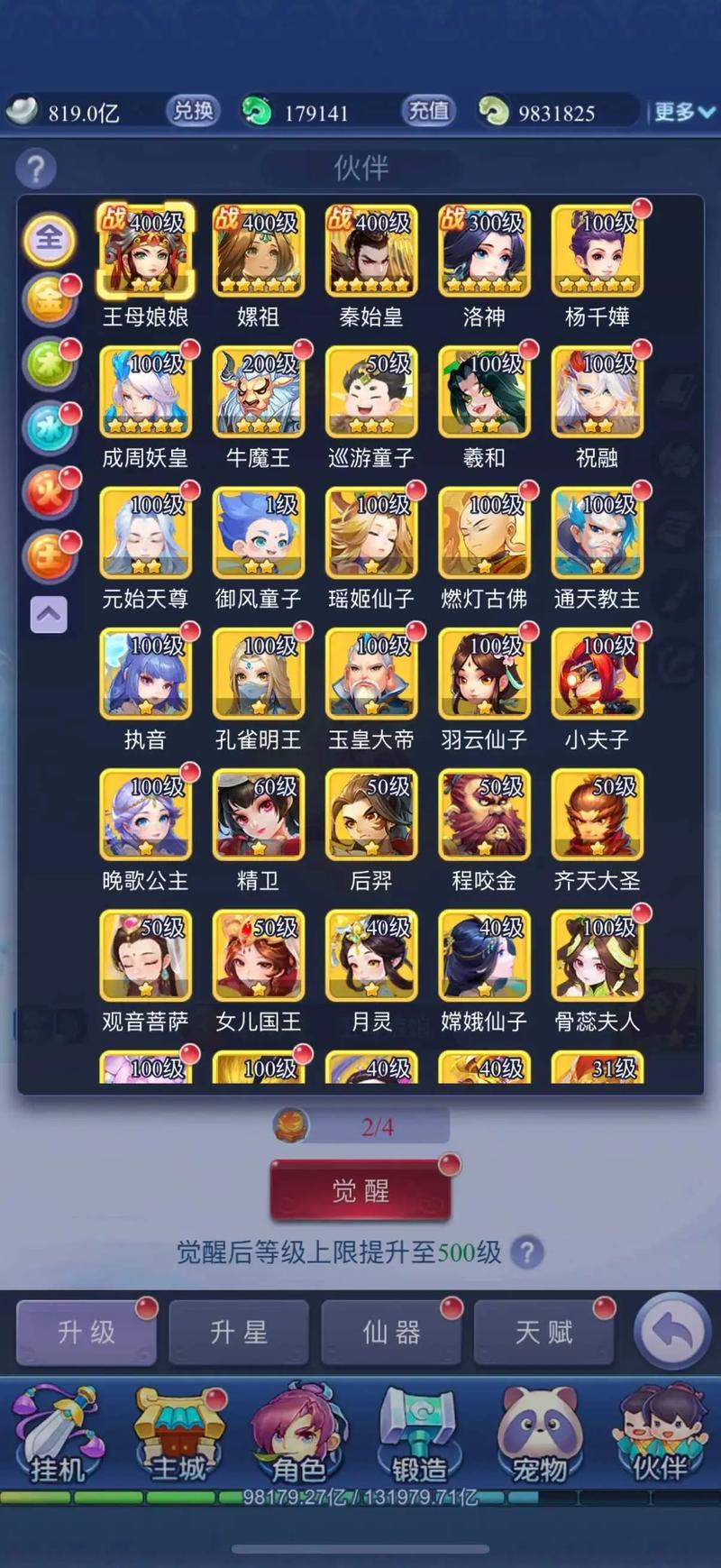Collapse the partner list with up arrow
The height and width of the screenshot is (1568, 721).
coord(49,615)
